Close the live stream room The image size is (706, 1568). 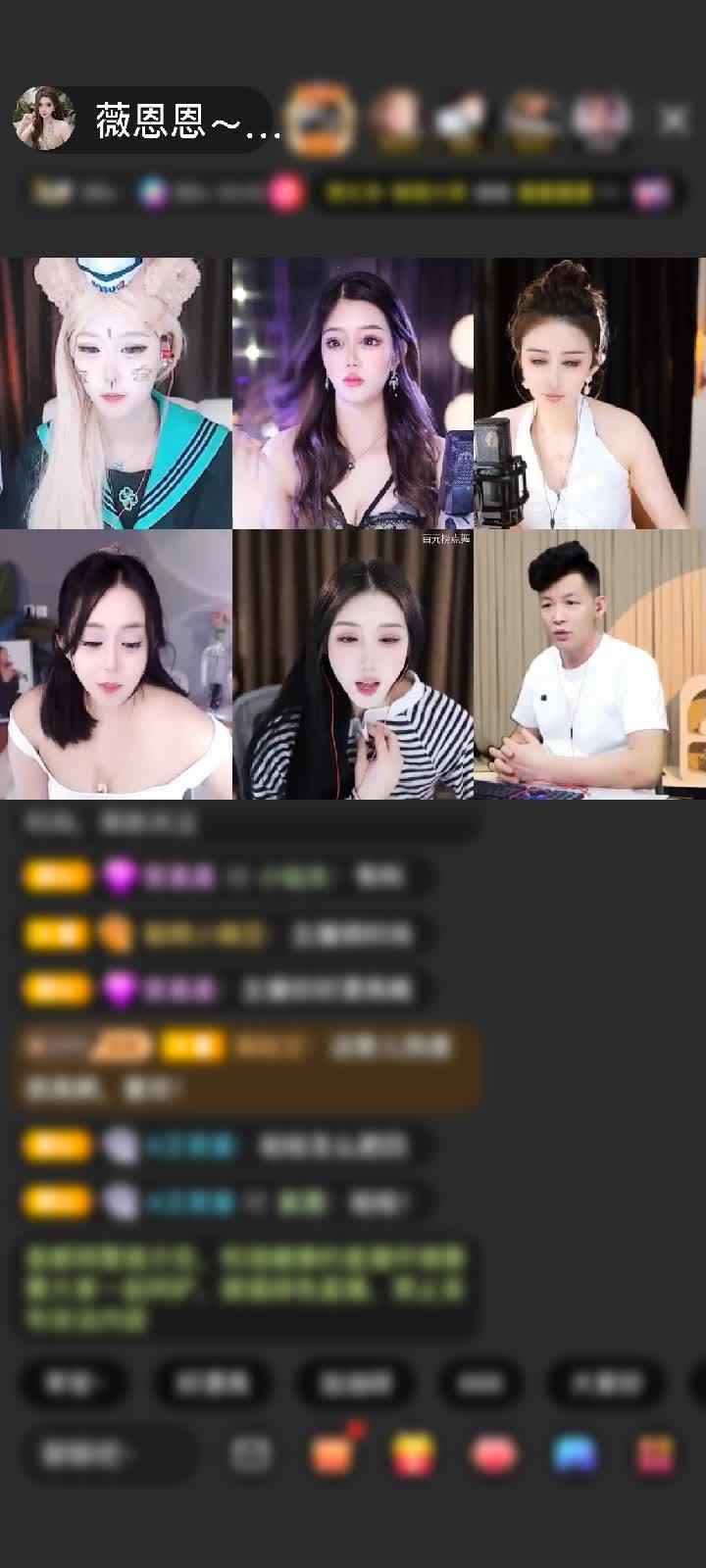(673, 120)
